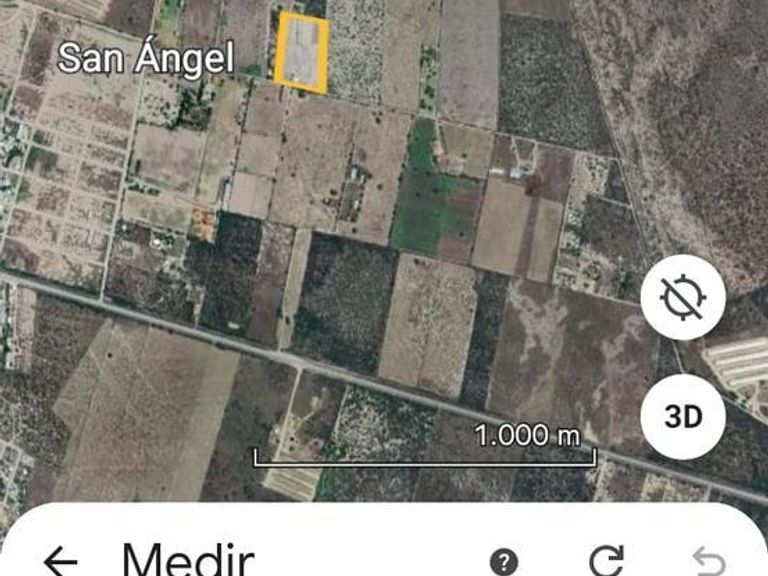This screenshot has height=576, width=768.
Task: Switch the map to 3D view
Action: tap(683, 417)
